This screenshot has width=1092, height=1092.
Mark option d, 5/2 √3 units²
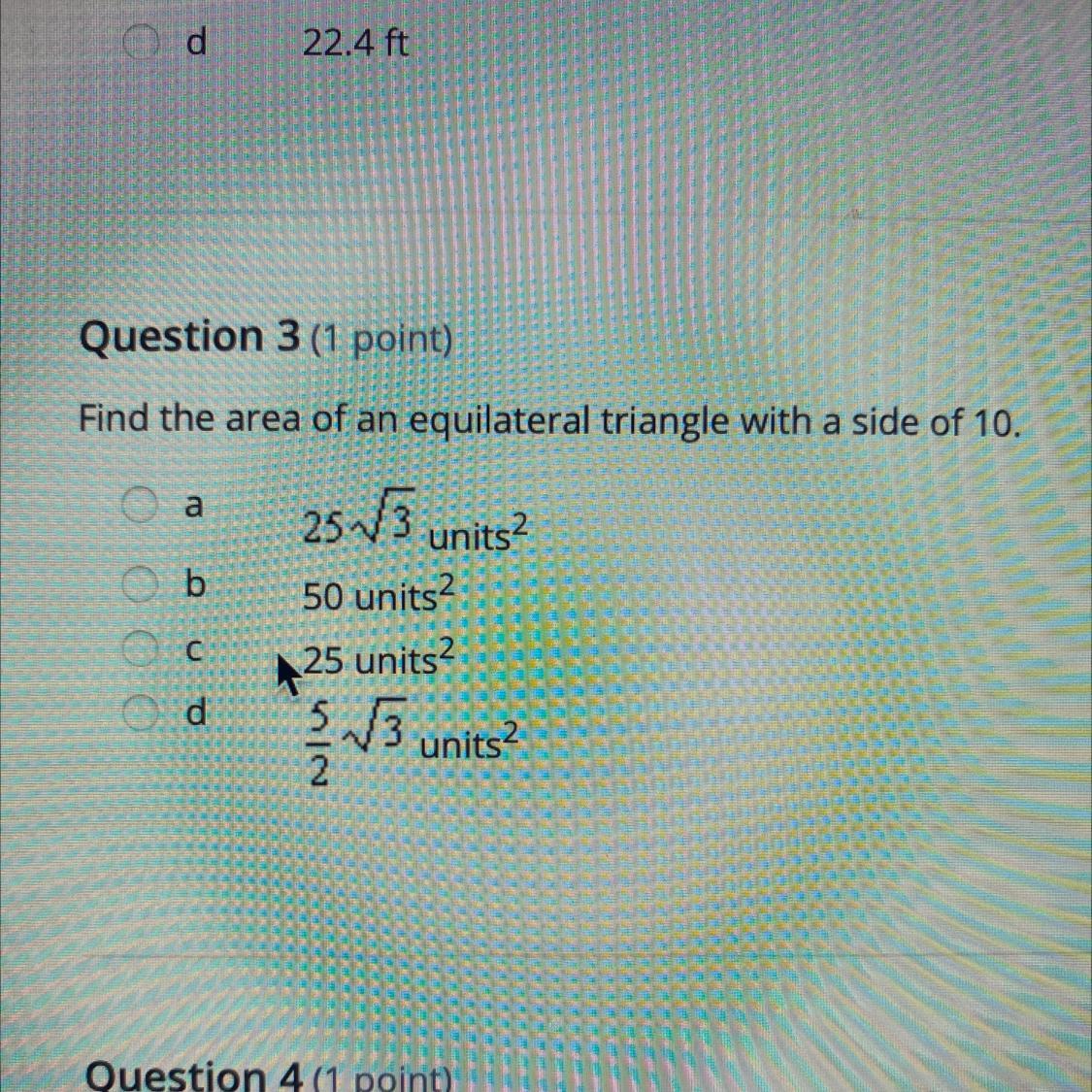(140, 712)
